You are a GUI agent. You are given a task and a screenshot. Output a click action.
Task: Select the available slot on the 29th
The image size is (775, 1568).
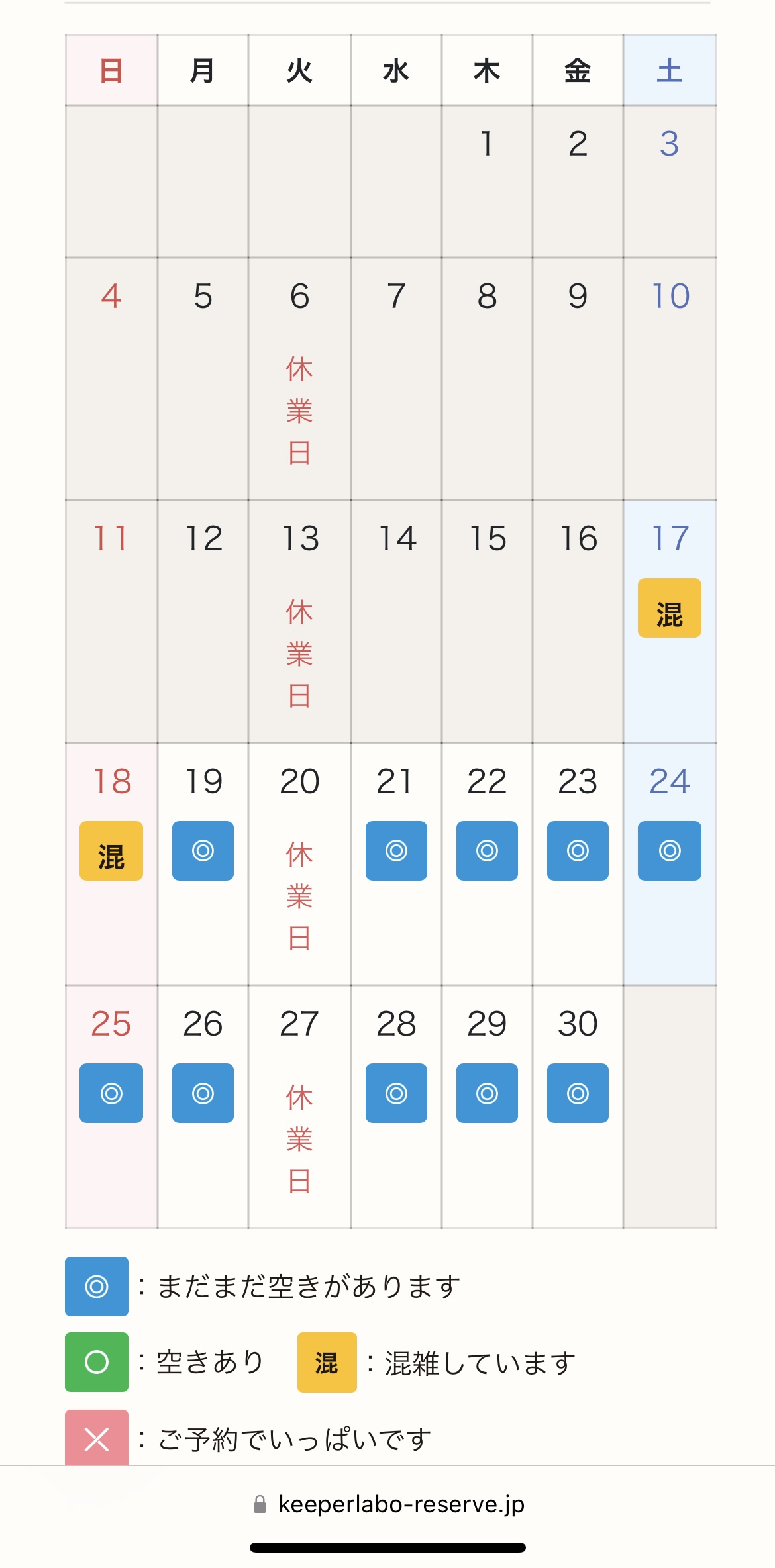point(487,1093)
